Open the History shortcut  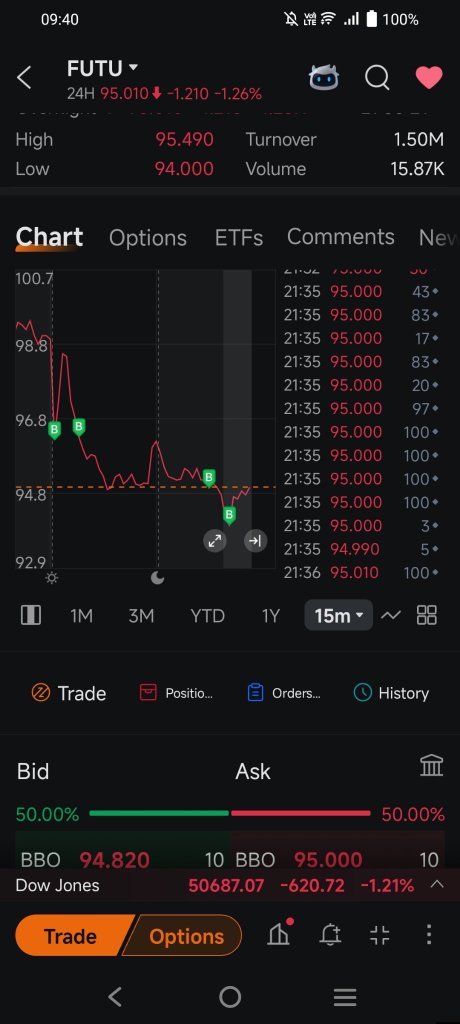391,693
